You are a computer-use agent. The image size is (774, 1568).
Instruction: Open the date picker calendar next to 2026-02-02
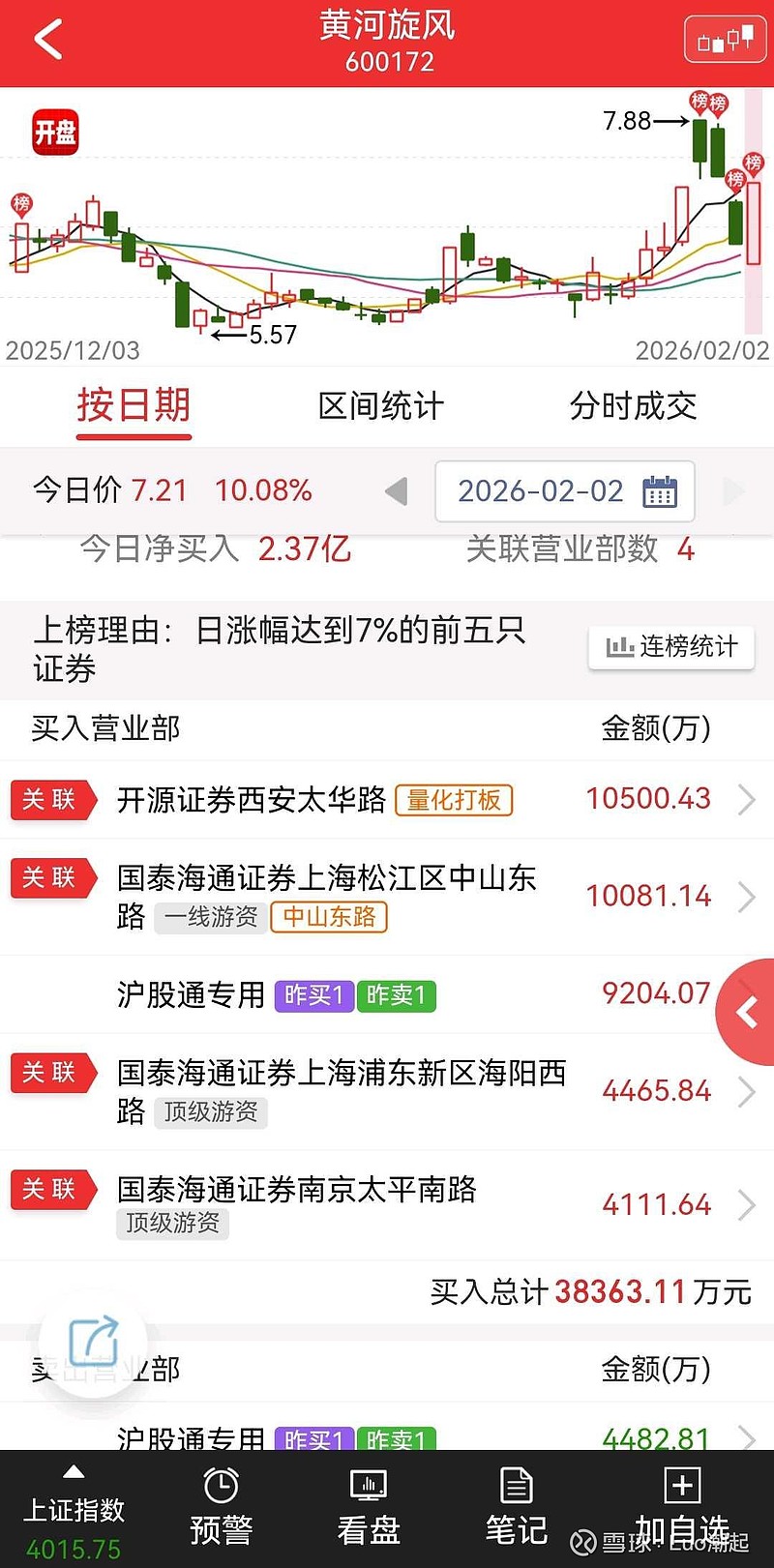(659, 491)
